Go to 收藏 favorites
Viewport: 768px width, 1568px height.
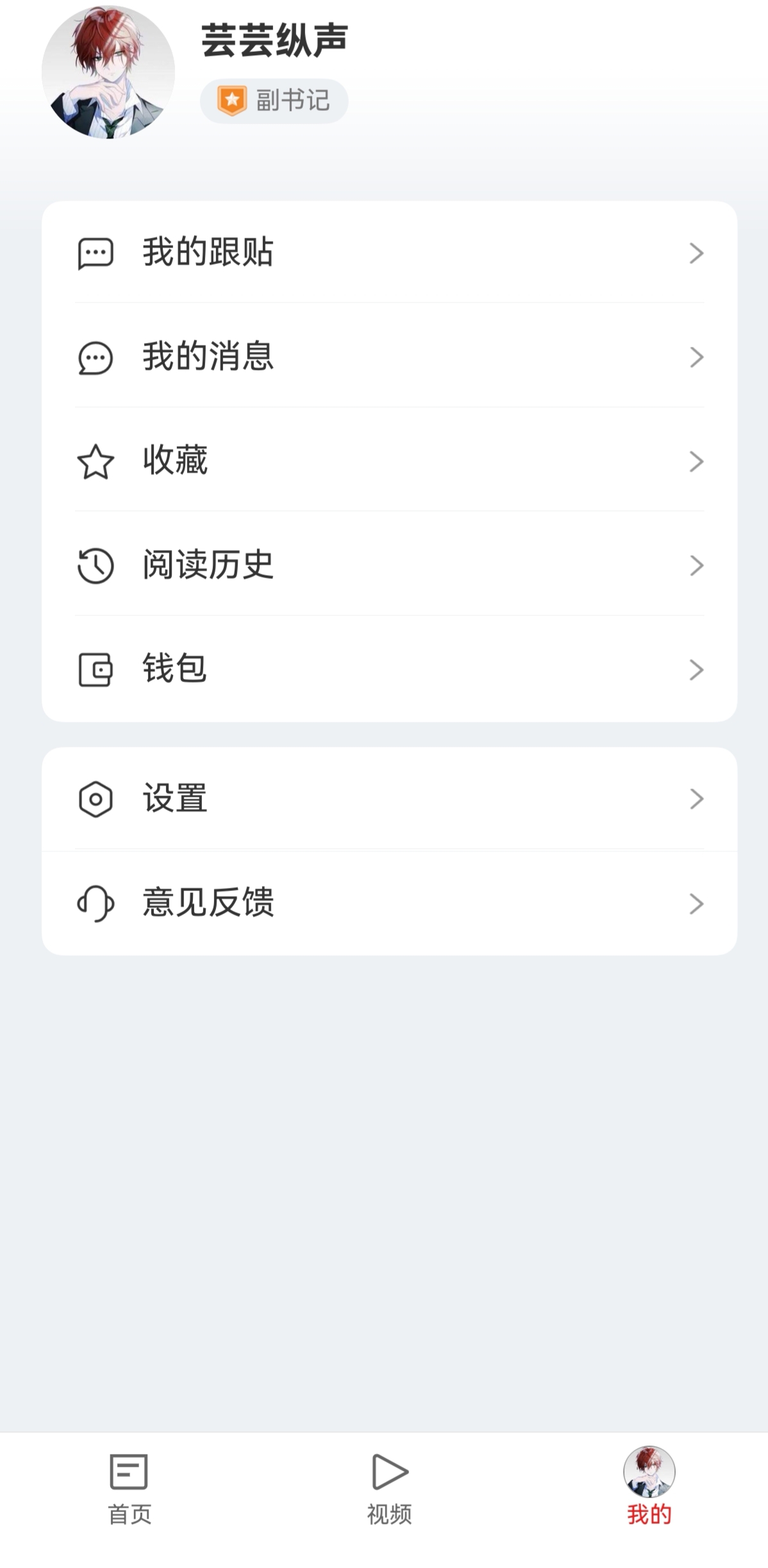pos(388,461)
